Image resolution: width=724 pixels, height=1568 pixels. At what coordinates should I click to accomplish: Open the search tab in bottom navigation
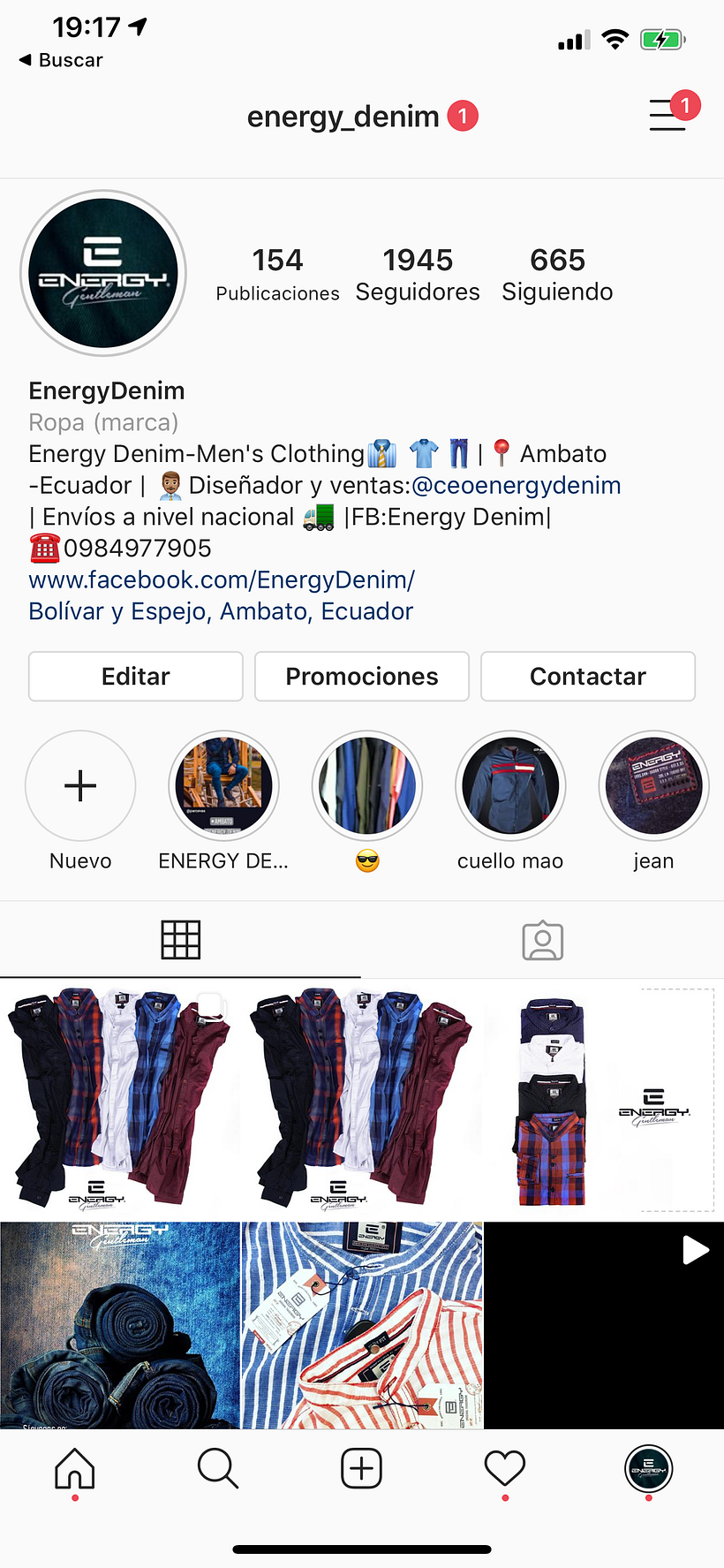coord(218,1468)
